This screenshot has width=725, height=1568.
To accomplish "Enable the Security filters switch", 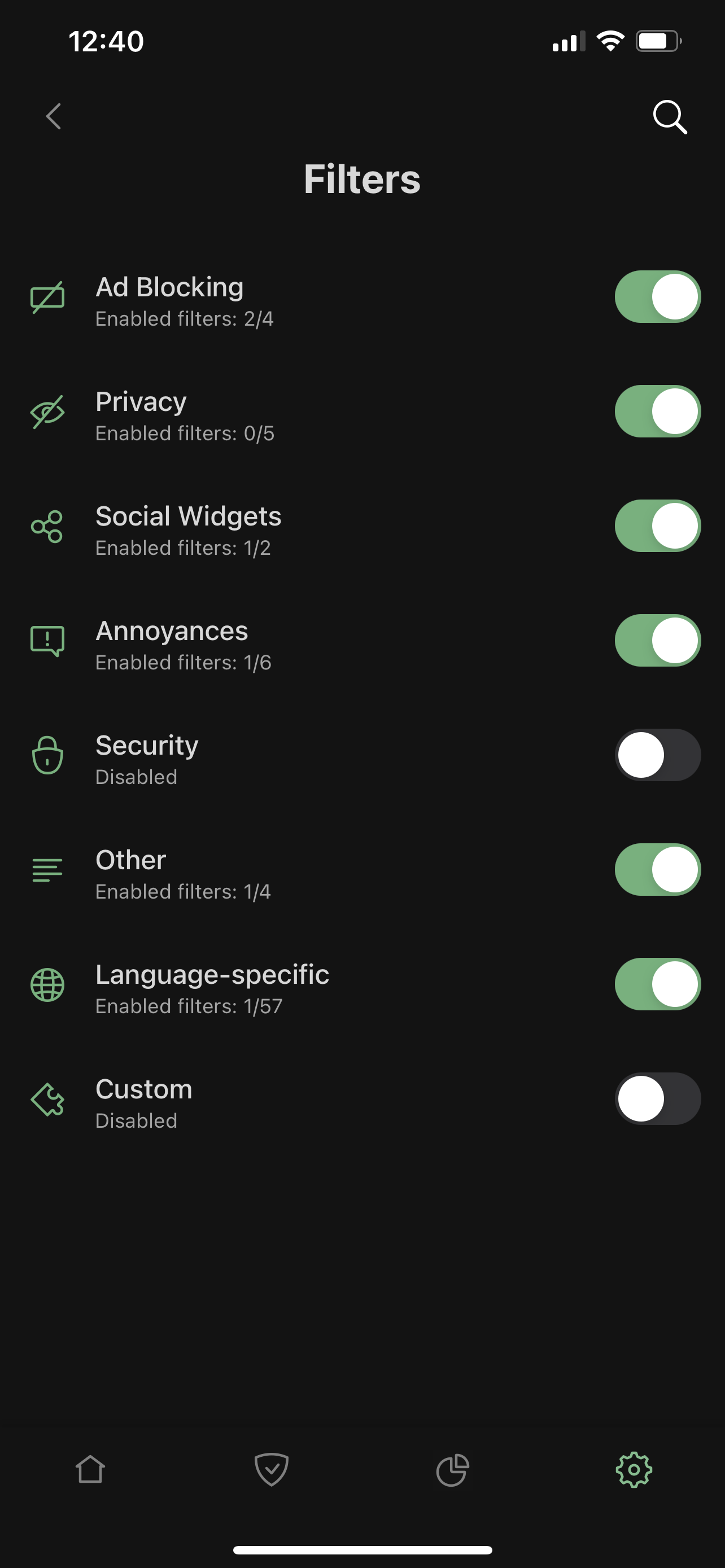I will click(x=657, y=755).
